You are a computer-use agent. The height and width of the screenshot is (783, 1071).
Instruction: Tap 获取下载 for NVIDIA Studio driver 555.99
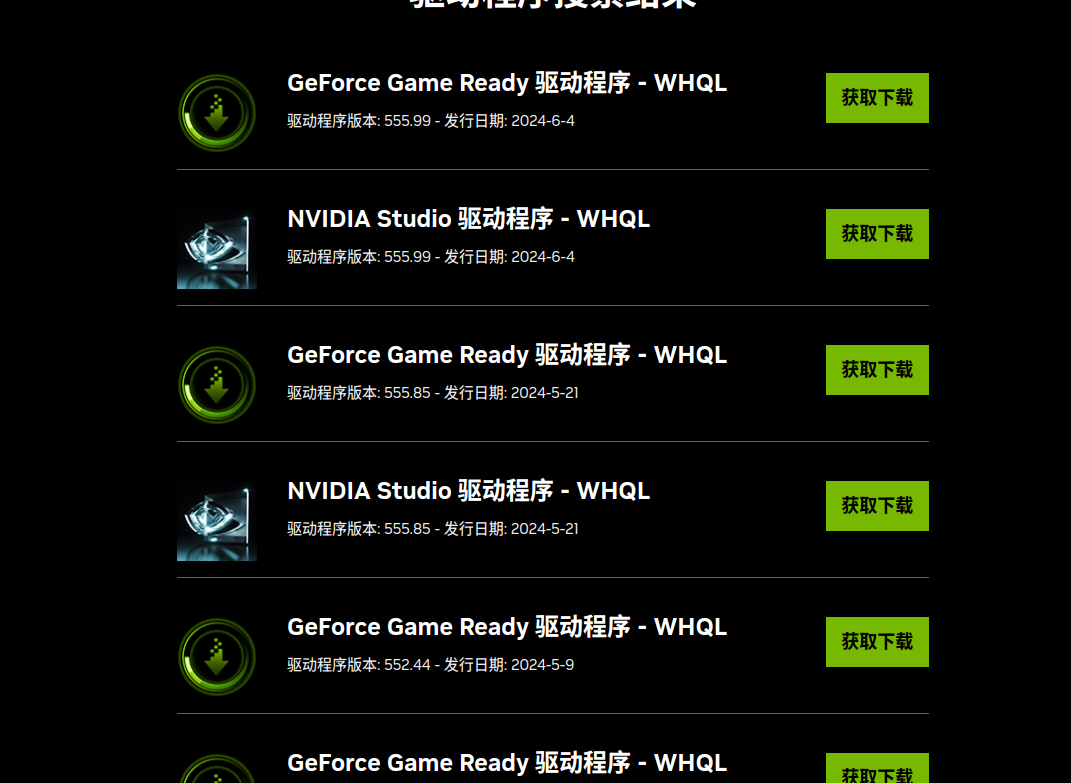[877, 234]
